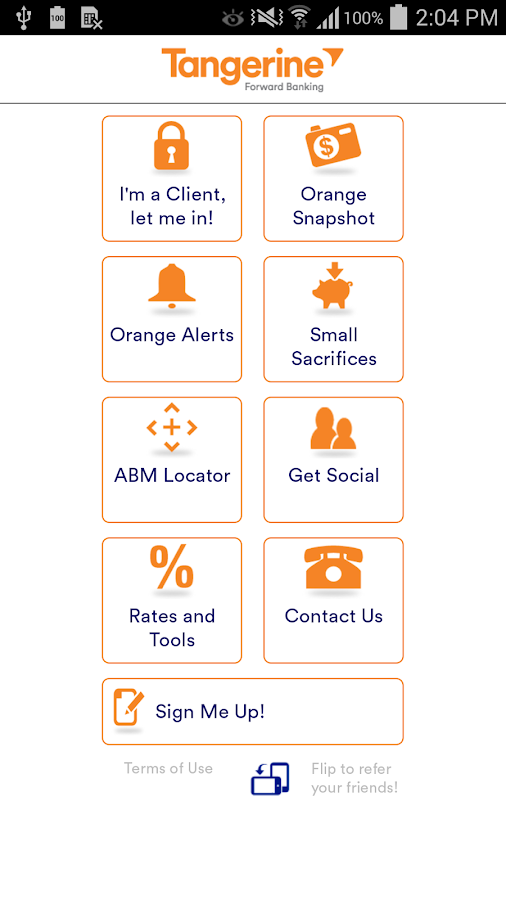The image size is (506, 900).
Task: Open Contact Us
Action: pos(333,600)
